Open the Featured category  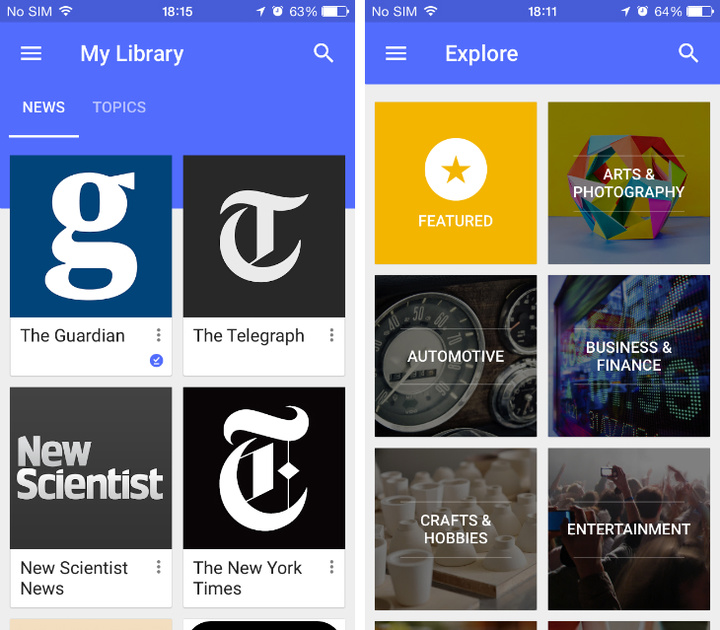(456, 183)
